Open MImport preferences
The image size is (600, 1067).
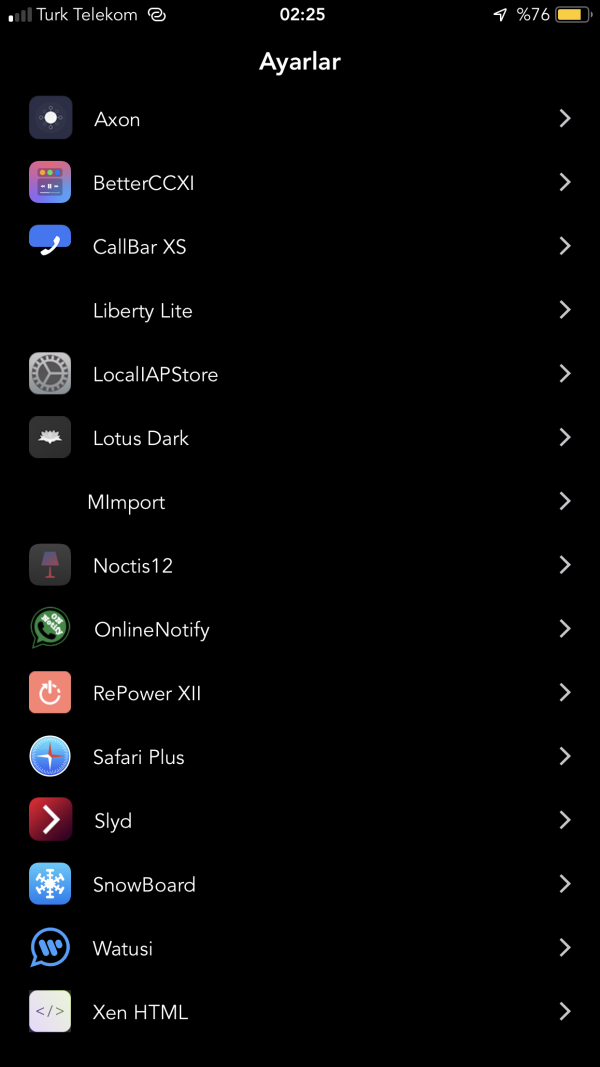pos(126,502)
